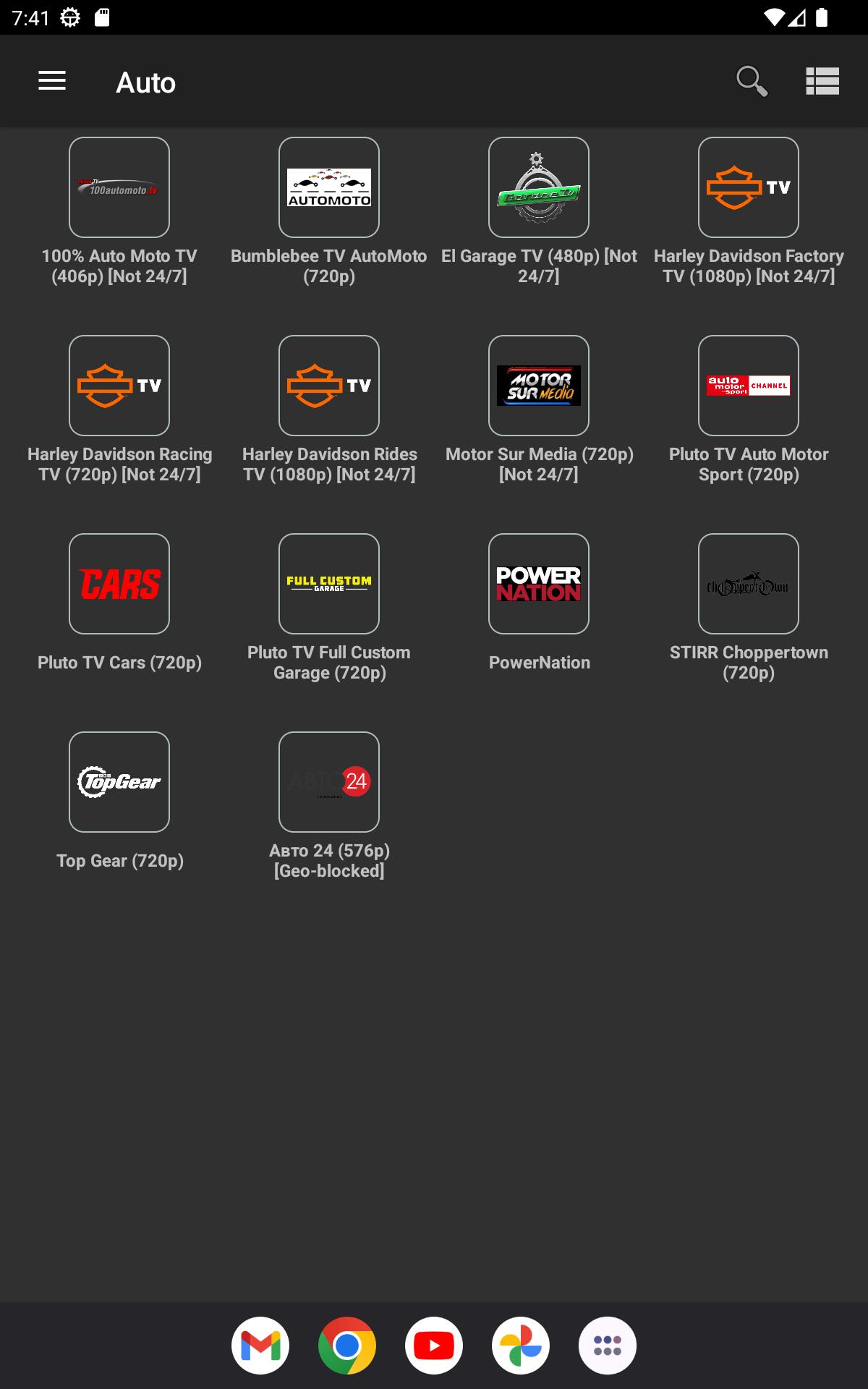Open Pluto TV Auto Motor Sport
This screenshot has height=1389, width=868.
point(749,386)
